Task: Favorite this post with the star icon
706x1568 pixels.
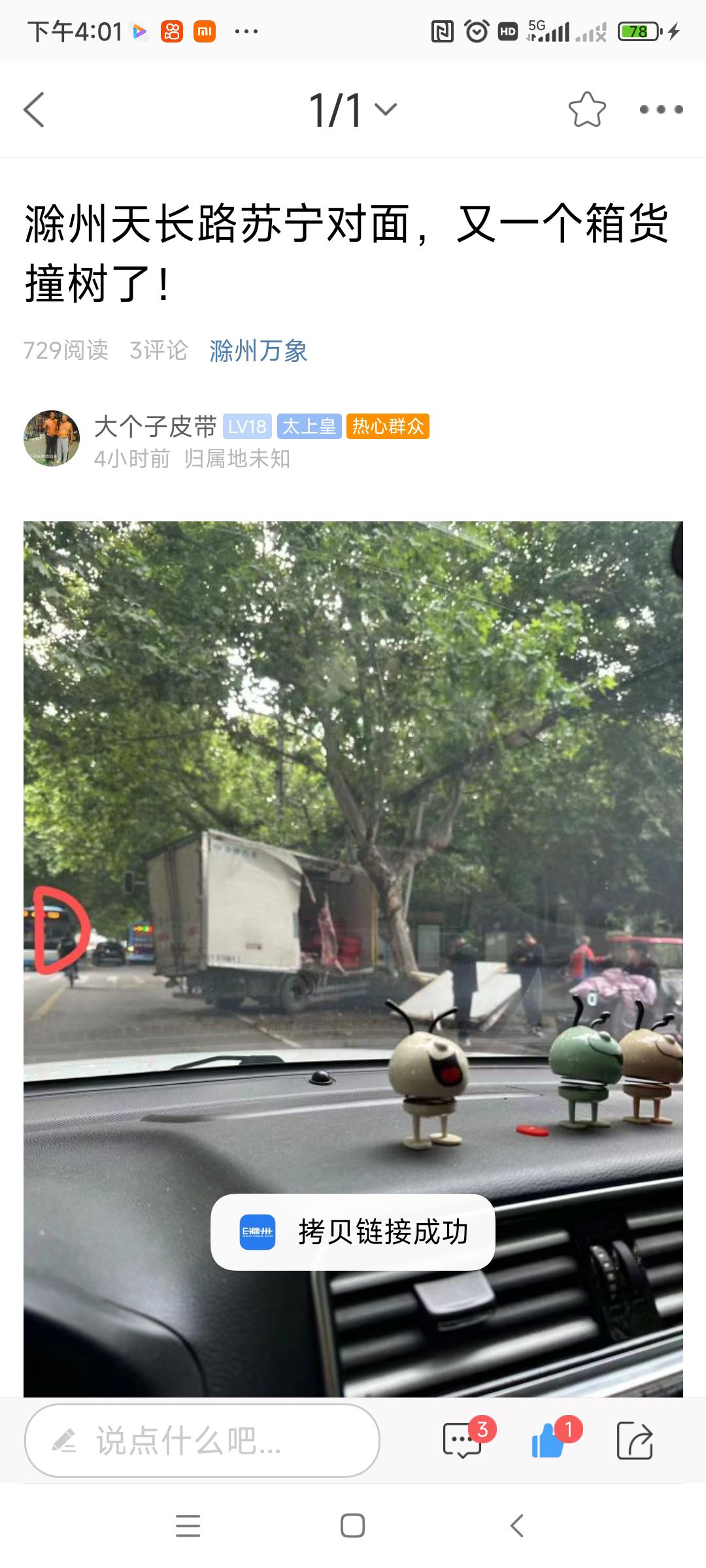Action: pyautogui.click(x=587, y=110)
